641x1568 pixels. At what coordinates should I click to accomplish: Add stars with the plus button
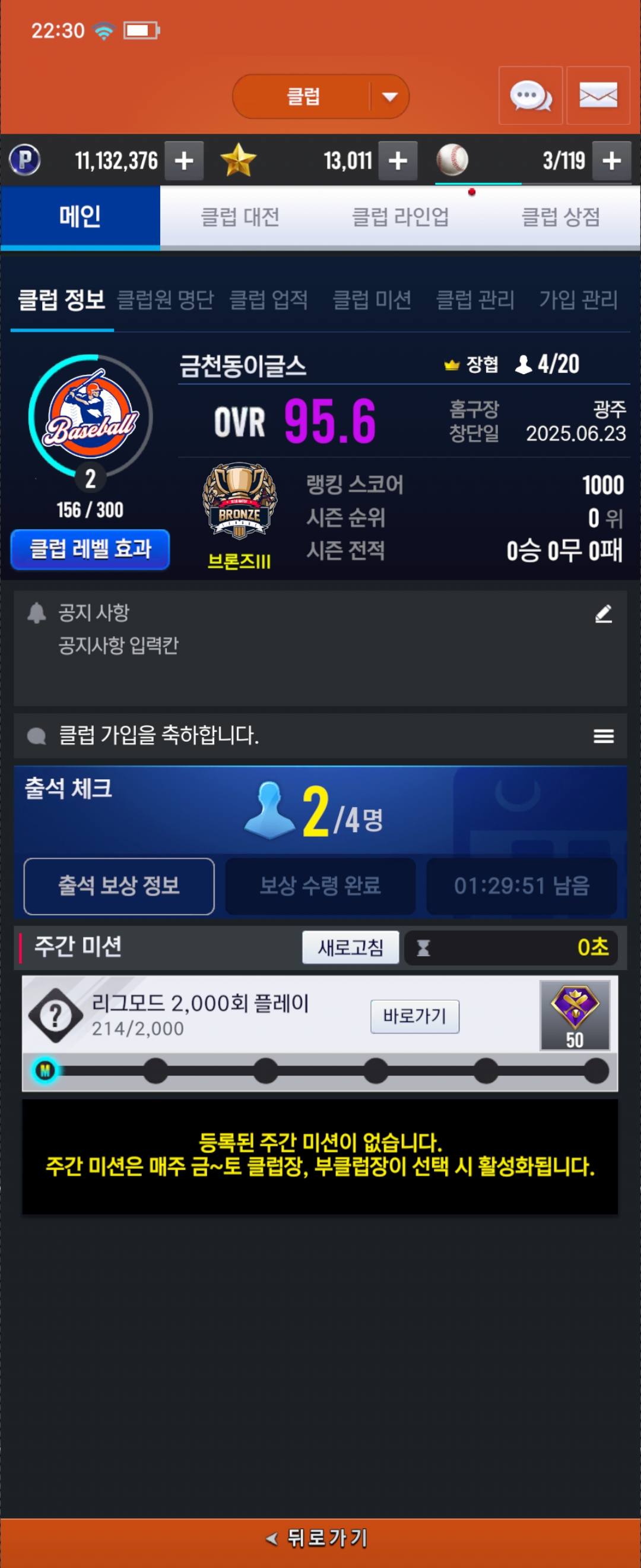pos(398,162)
